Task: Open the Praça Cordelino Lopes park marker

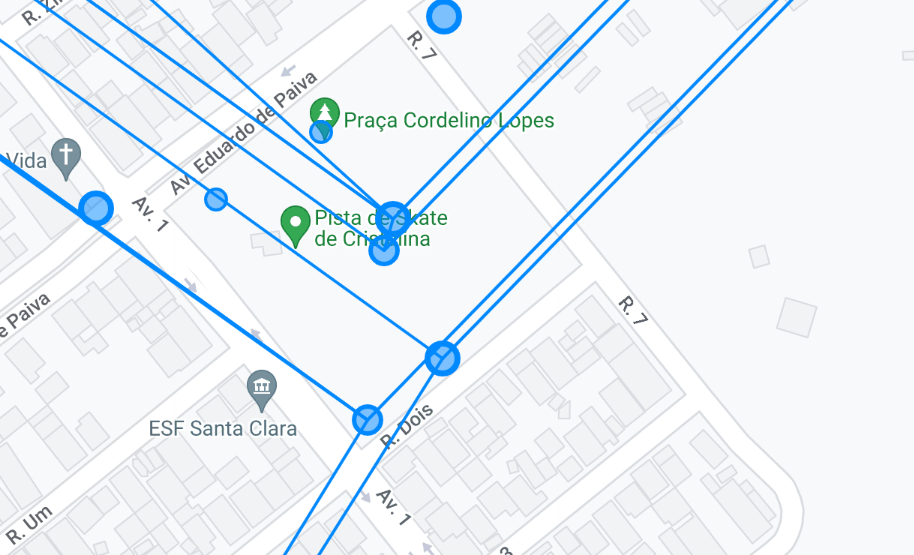Action: [x=324, y=113]
